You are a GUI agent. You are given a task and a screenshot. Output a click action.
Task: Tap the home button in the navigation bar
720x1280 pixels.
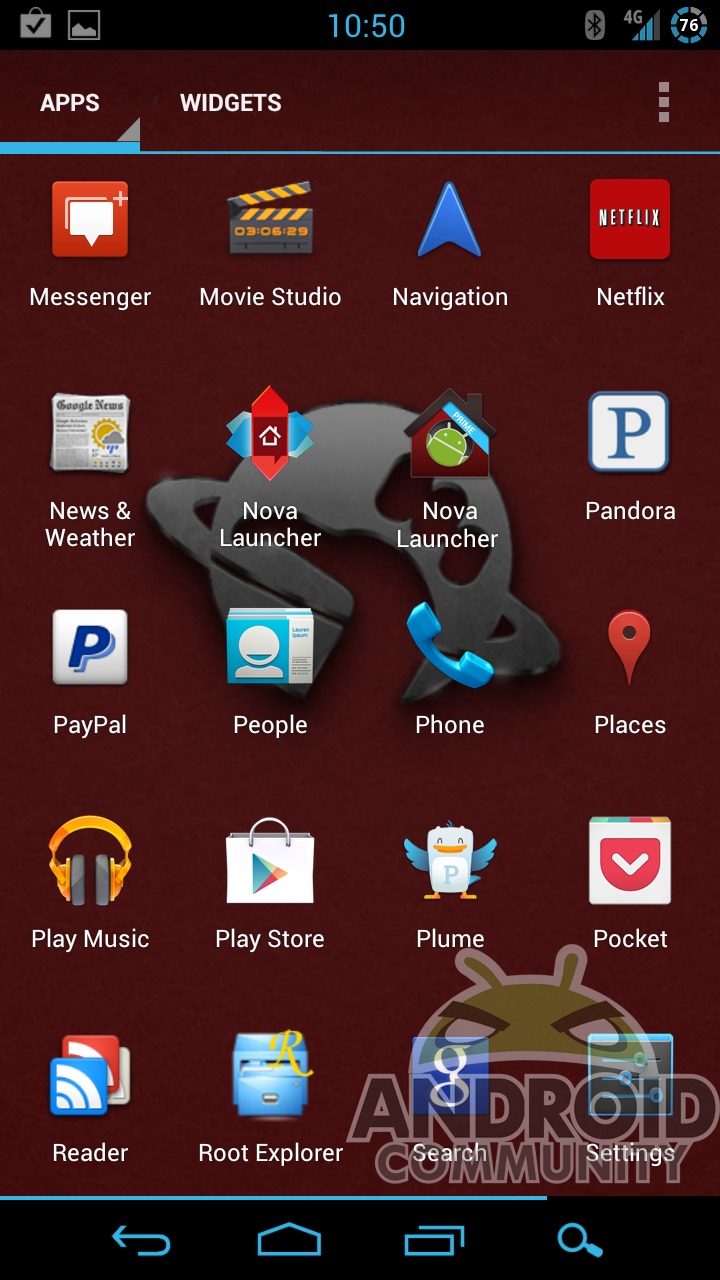pyautogui.click(x=289, y=1241)
